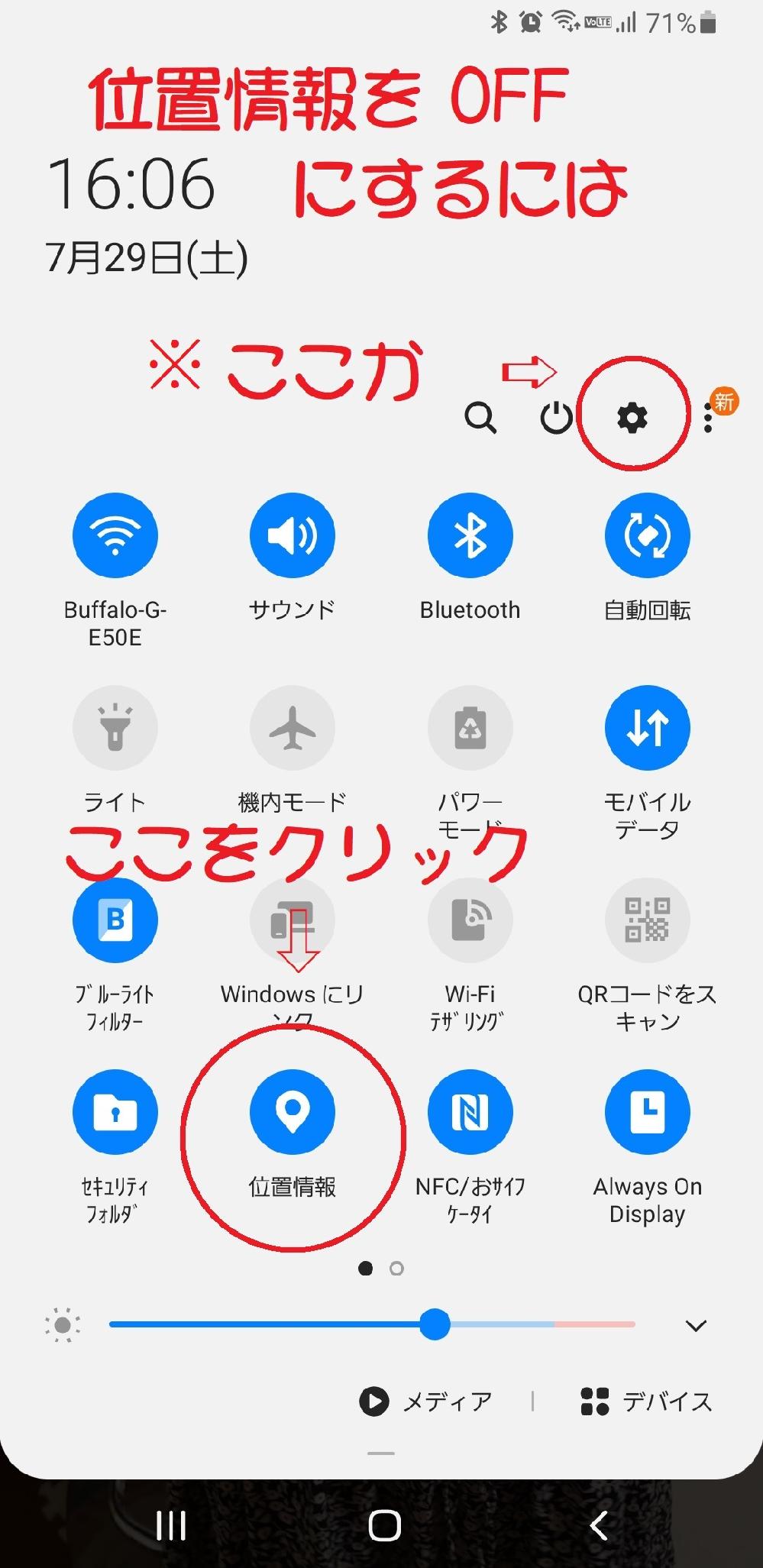The image size is (763, 1568).
Task: Toggle the Buffalo-G-E50E Wi-Fi tile
Action: coord(115,535)
